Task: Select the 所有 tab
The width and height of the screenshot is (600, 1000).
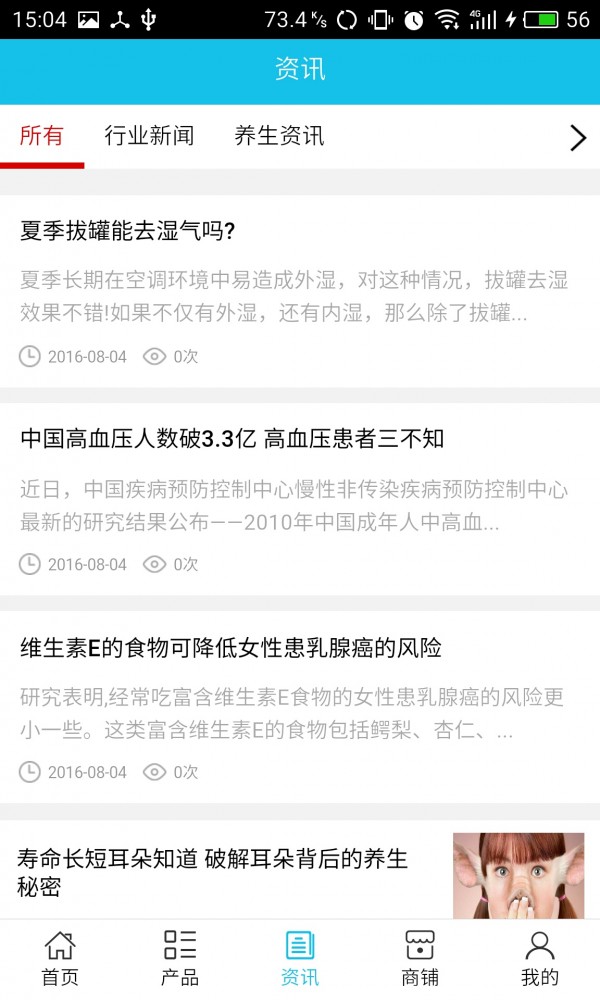Action: (41, 136)
